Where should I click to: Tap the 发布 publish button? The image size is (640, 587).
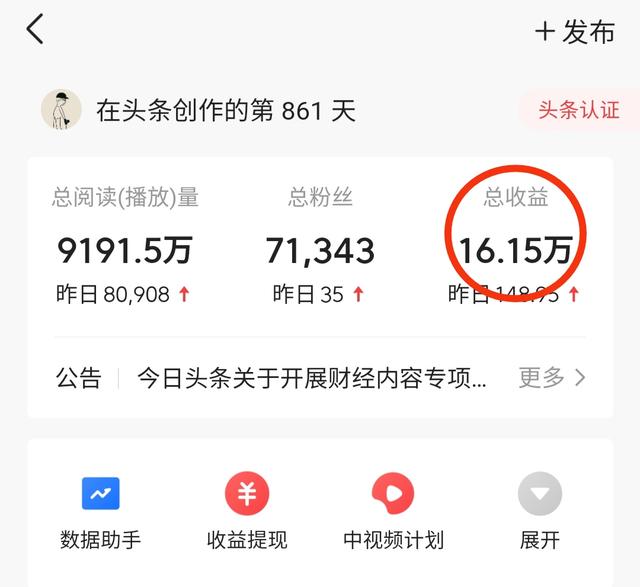click(x=575, y=31)
